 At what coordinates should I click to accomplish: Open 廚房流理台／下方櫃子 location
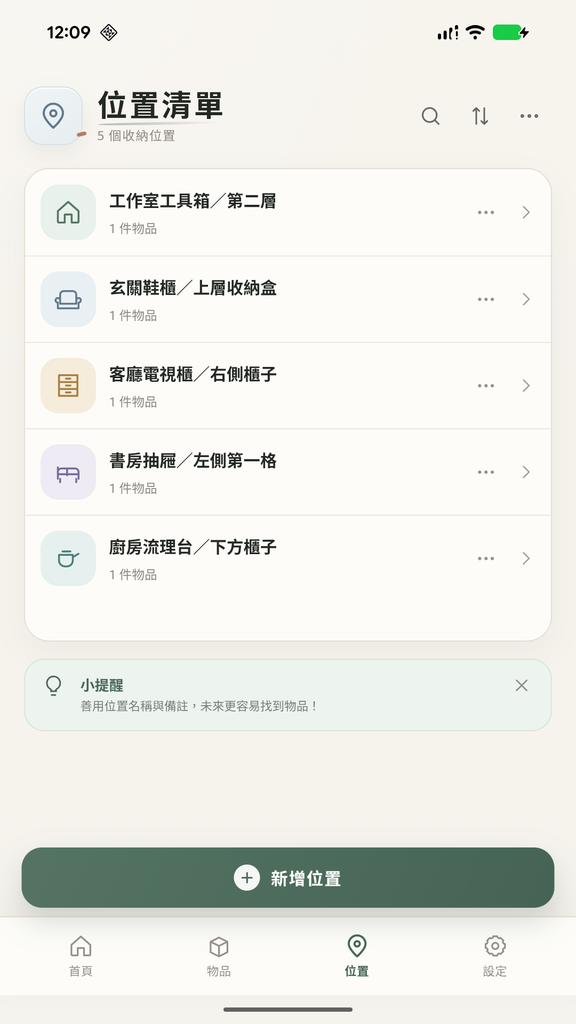pyautogui.click(x=288, y=558)
